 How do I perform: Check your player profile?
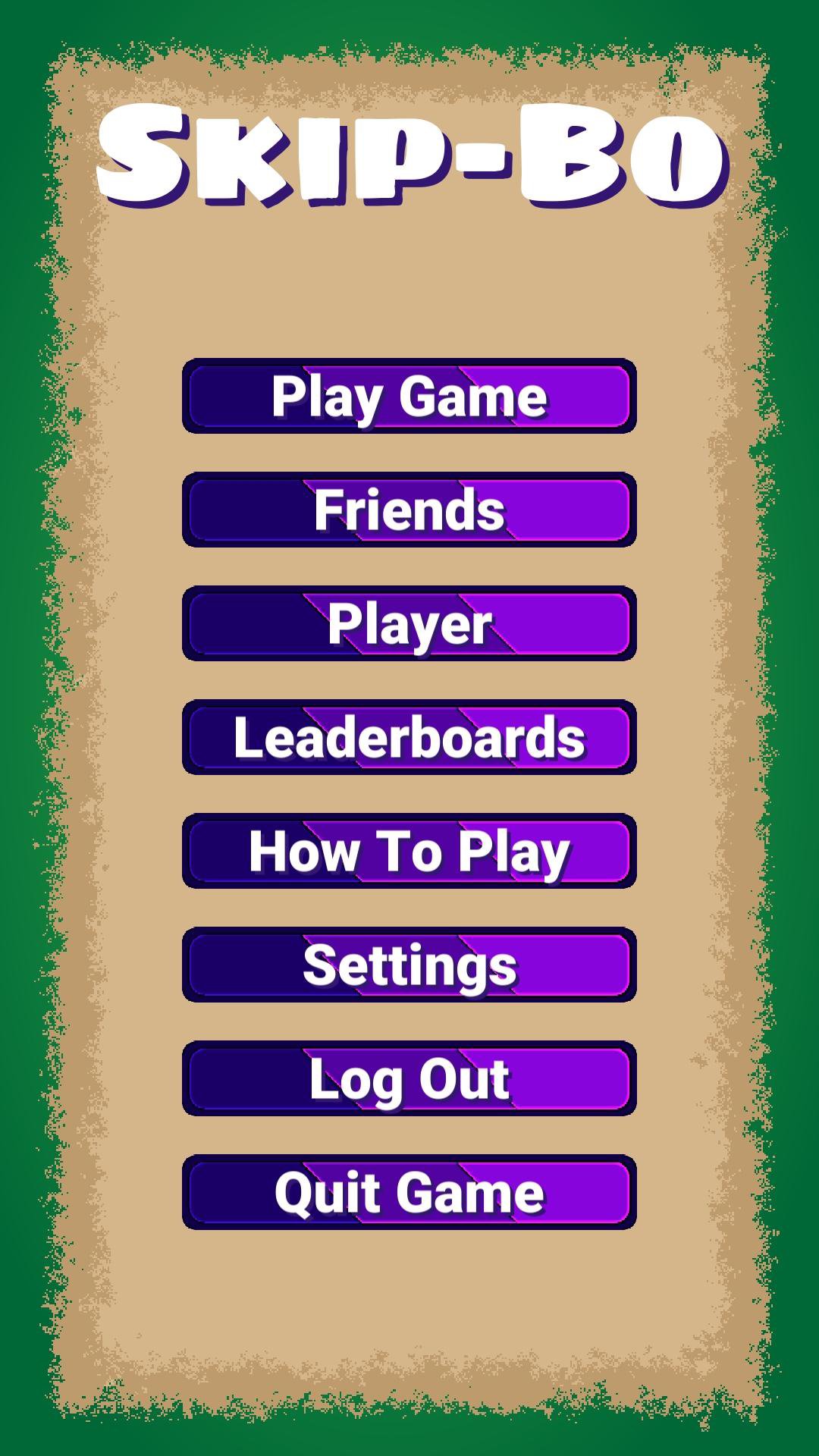click(409, 624)
